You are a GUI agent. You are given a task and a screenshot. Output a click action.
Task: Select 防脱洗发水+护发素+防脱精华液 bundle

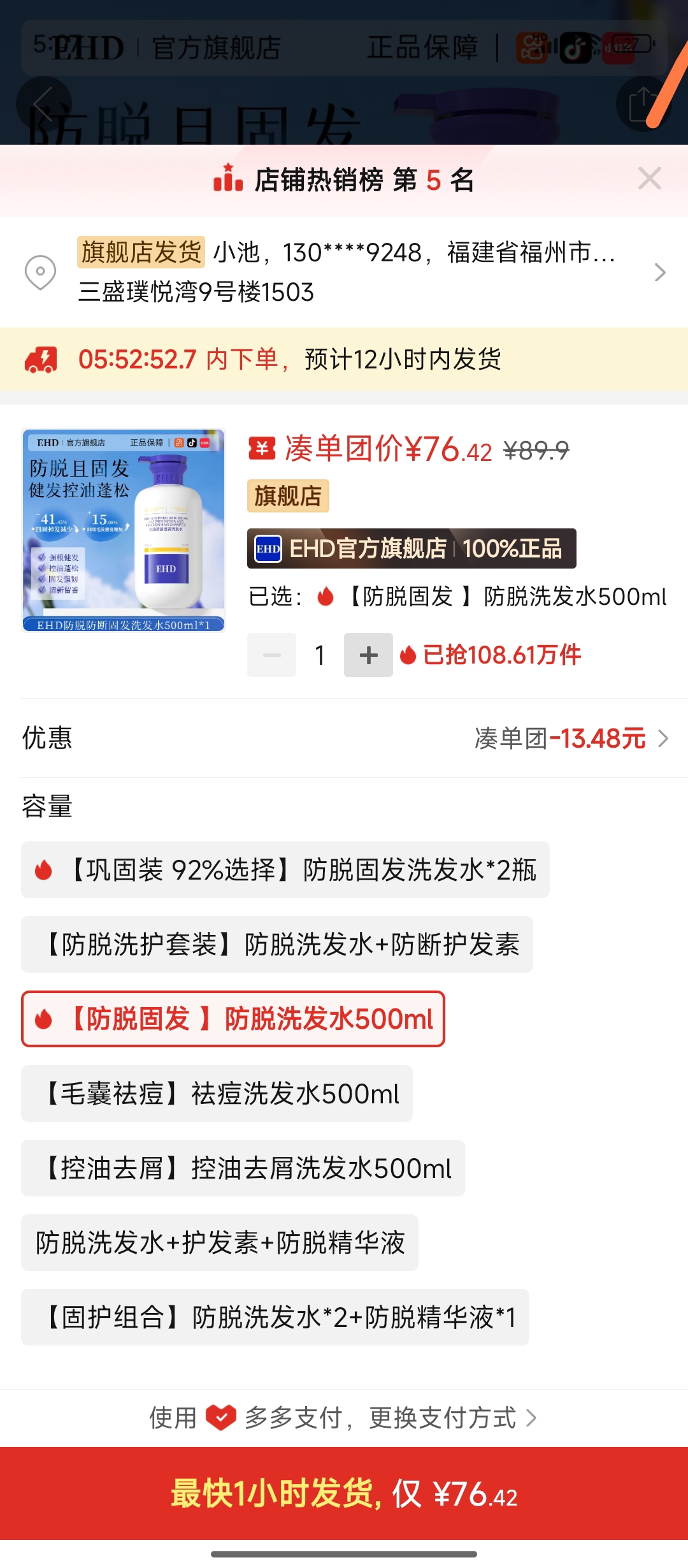coord(220,1243)
